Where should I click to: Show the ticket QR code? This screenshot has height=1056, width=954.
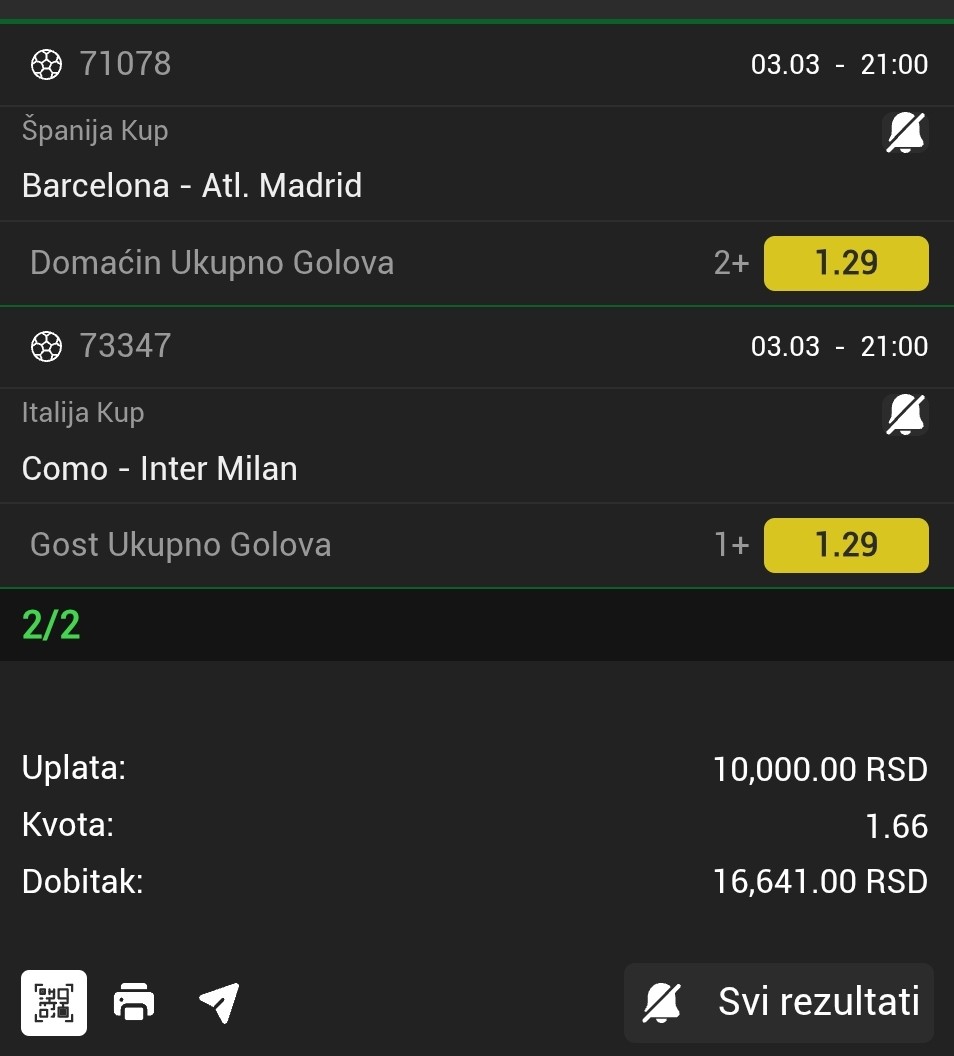54,1002
